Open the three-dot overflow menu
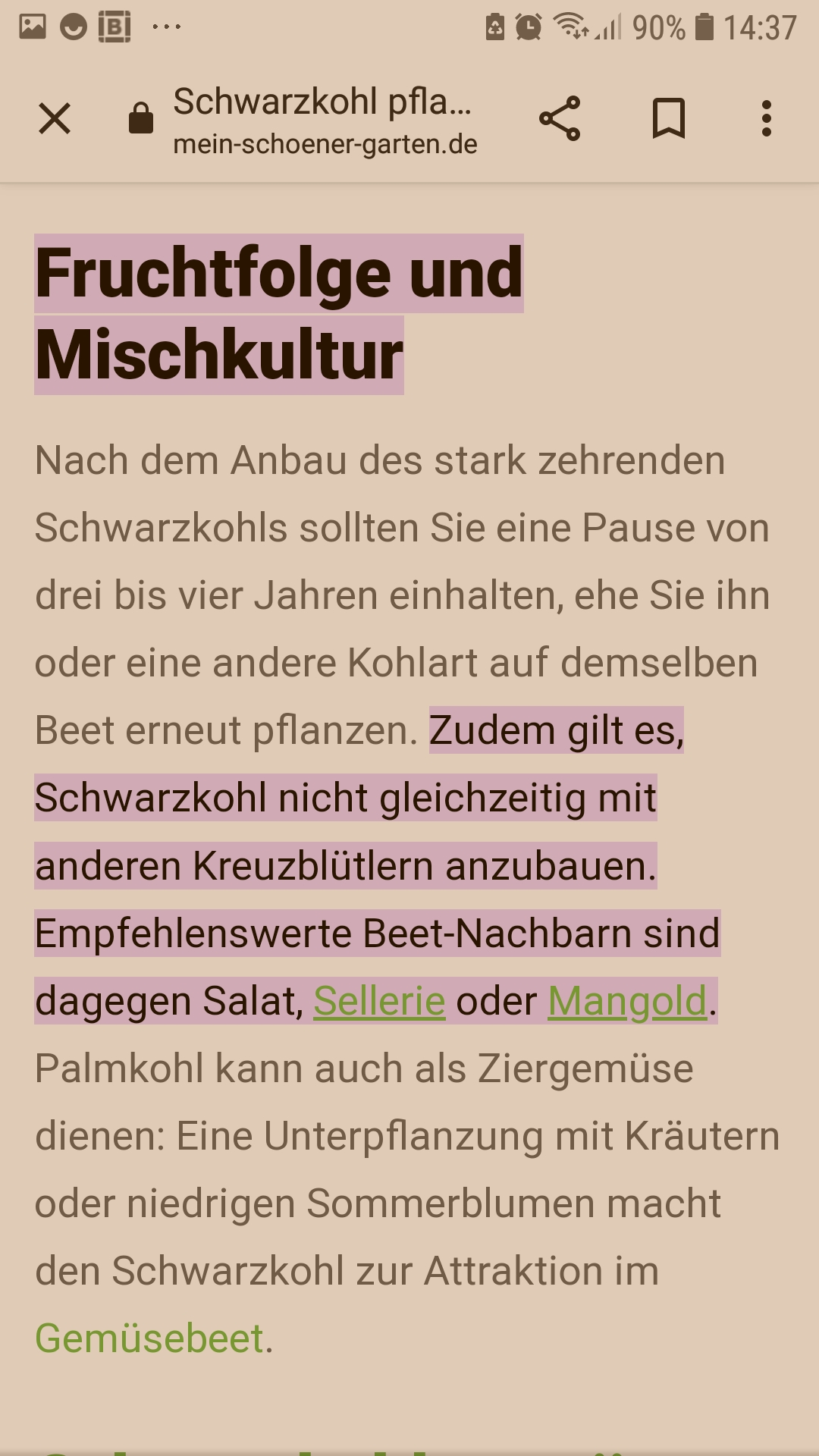The width and height of the screenshot is (819, 1456). (767, 118)
